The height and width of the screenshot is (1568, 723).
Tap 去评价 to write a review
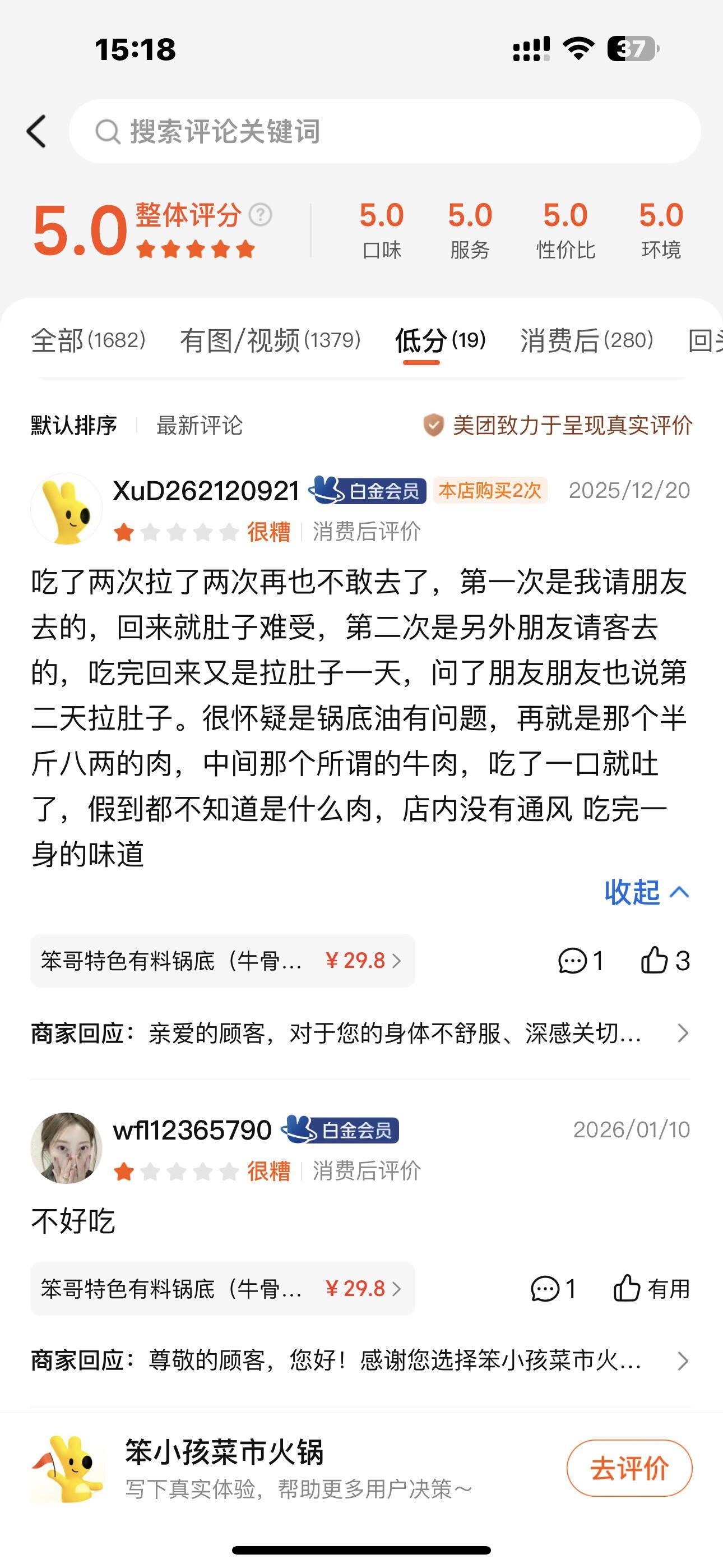(x=629, y=1468)
